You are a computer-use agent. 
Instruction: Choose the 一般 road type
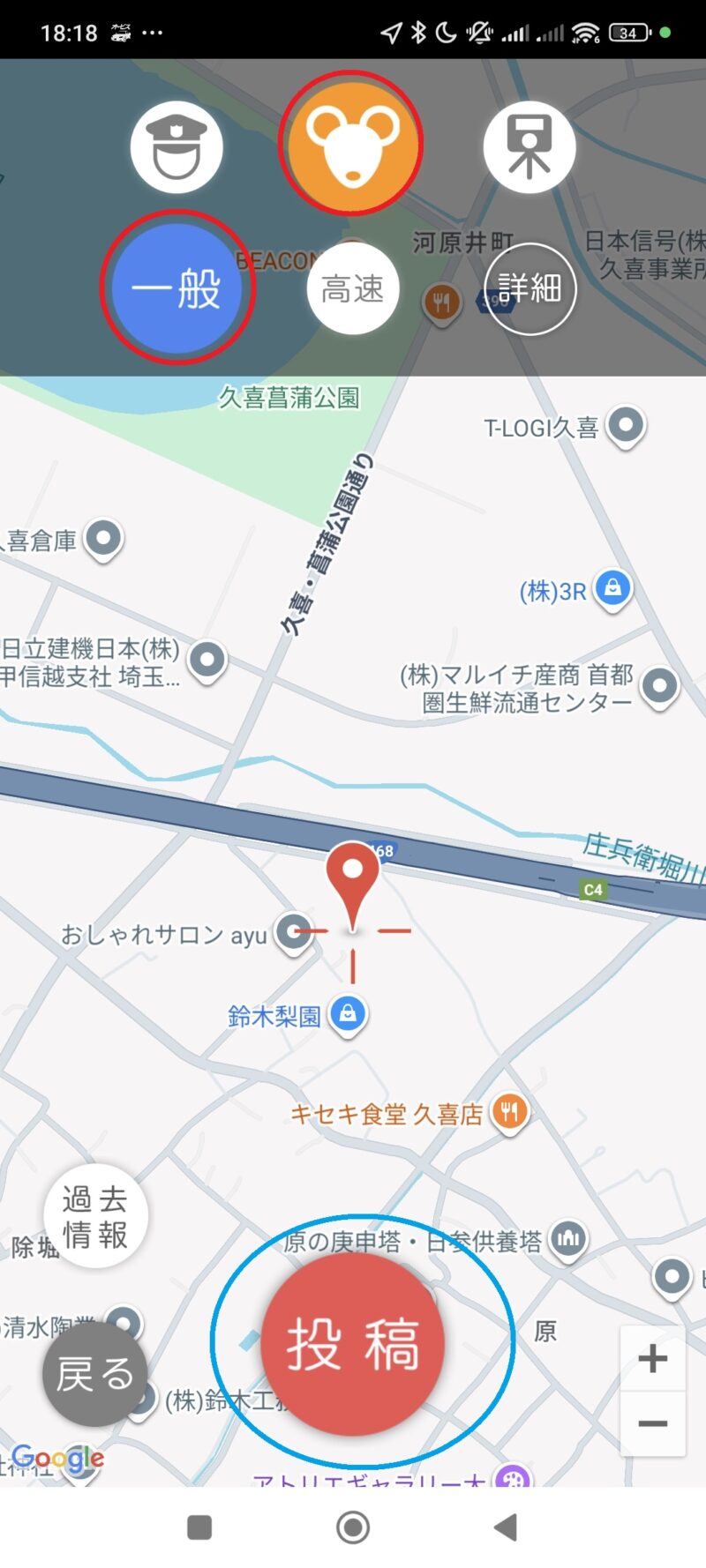coord(176,287)
